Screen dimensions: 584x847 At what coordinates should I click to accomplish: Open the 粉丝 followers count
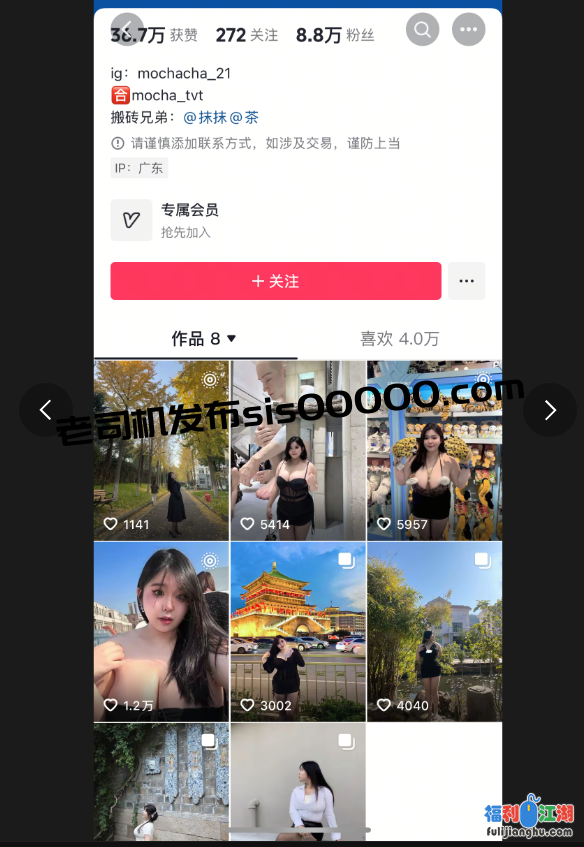335,36
